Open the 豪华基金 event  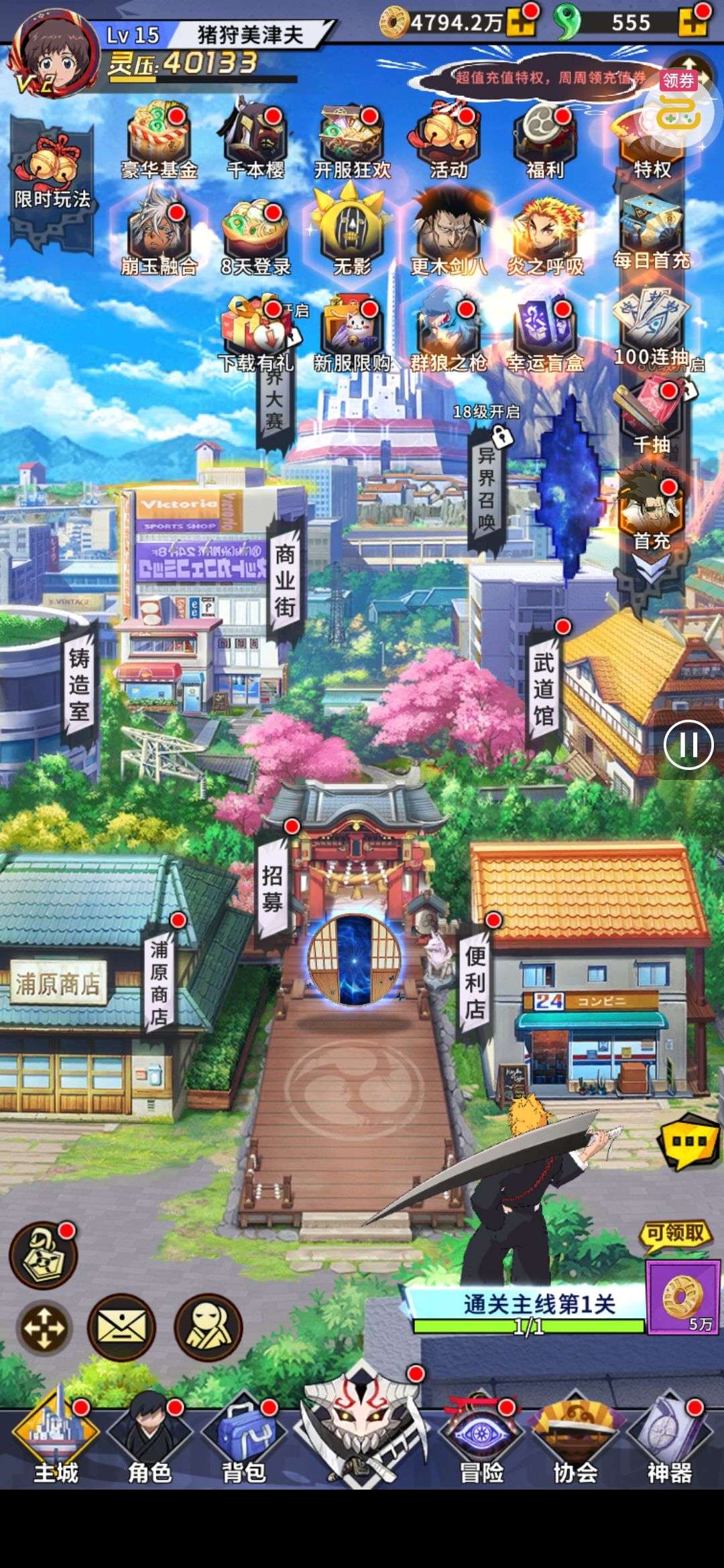[159, 143]
